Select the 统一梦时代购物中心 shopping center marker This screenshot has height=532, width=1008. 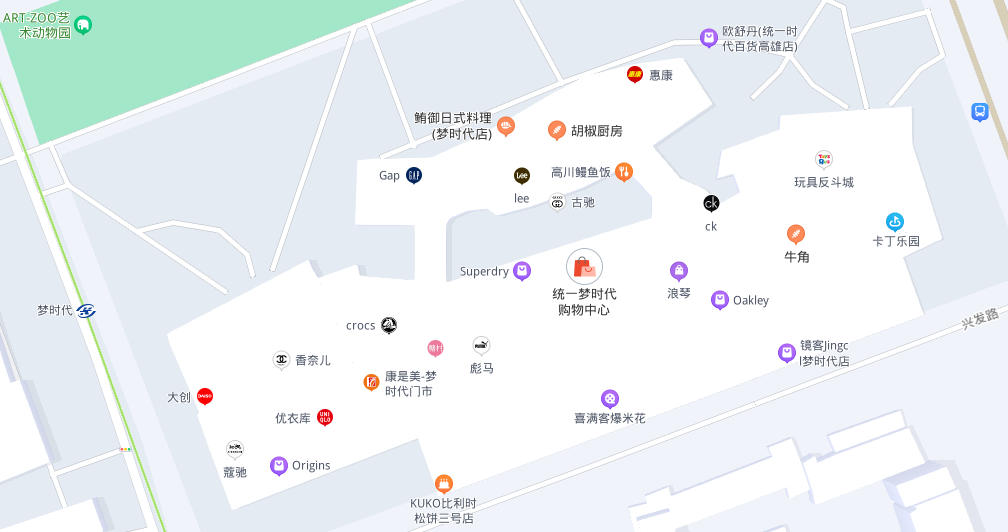(x=584, y=266)
